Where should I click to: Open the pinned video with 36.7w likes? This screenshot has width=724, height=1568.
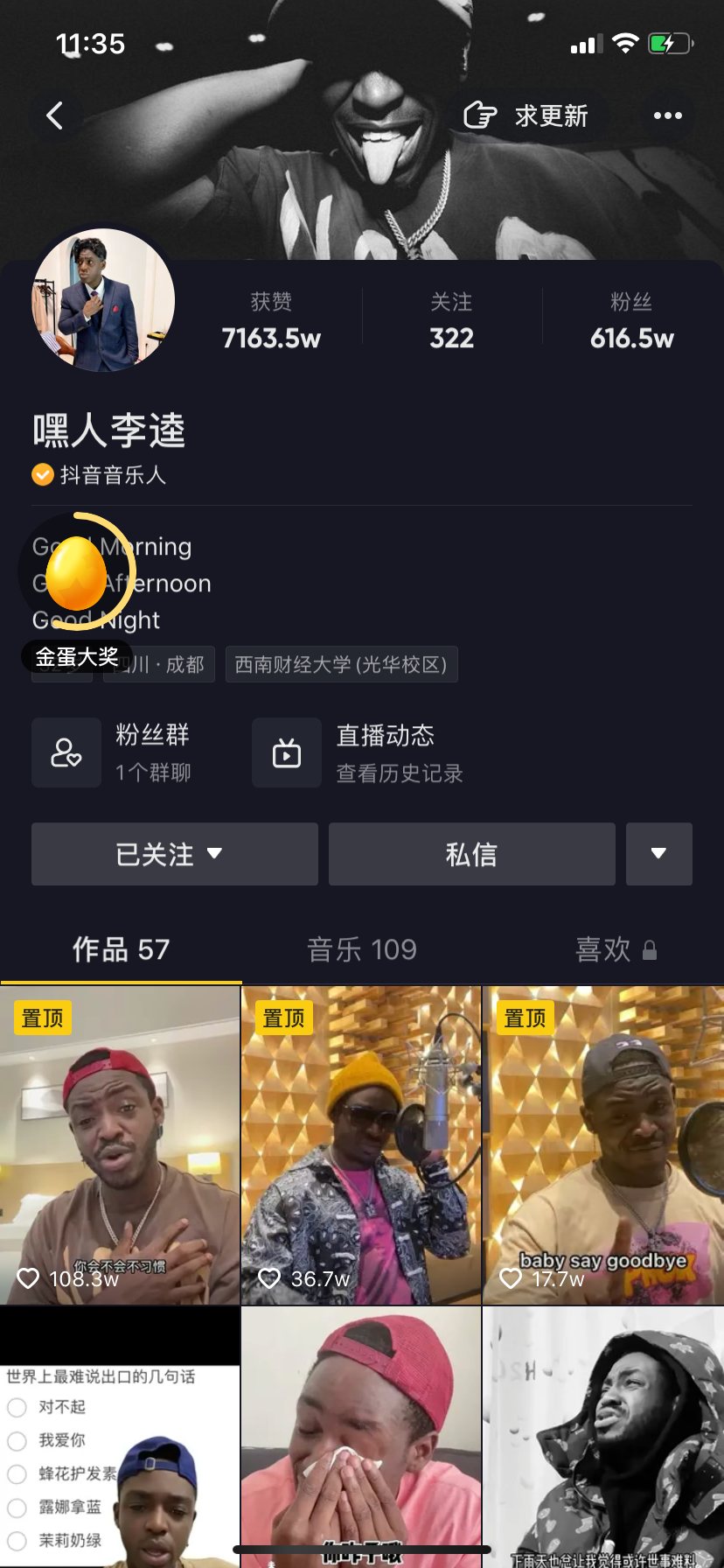(x=361, y=1146)
